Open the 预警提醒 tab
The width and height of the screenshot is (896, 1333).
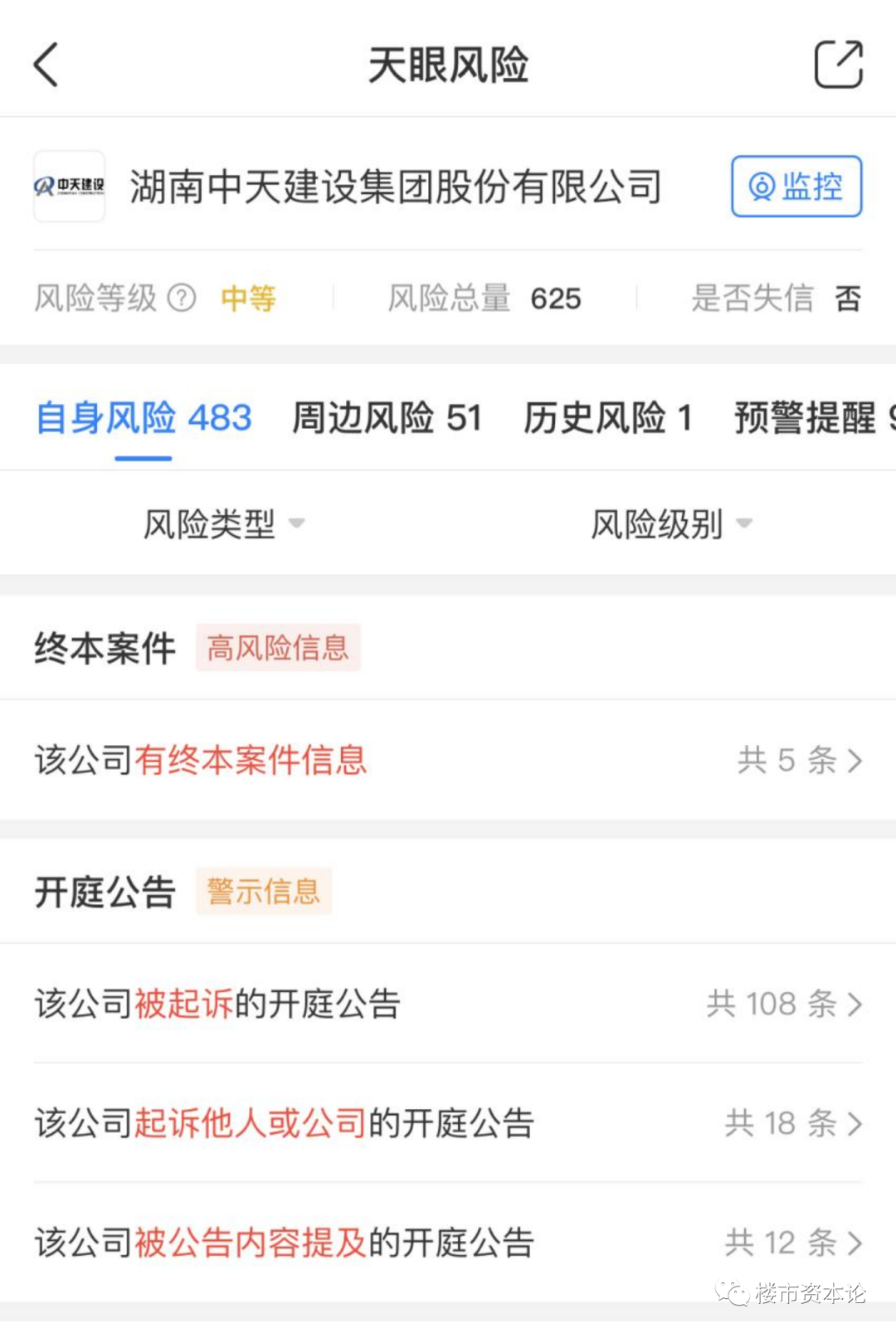(x=809, y=417)
